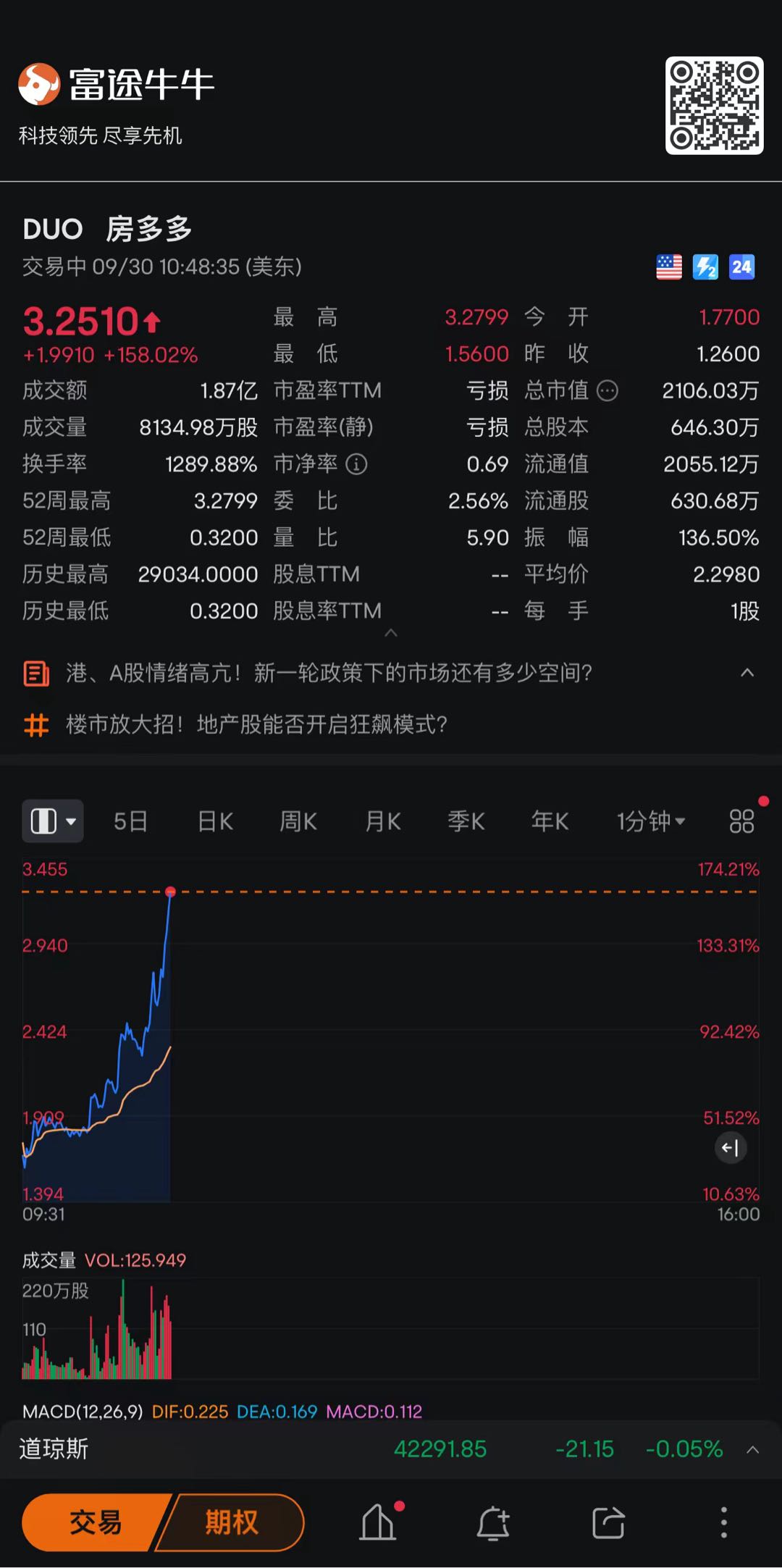Set a price alert via bell-plus icon

click(492, 1523)
